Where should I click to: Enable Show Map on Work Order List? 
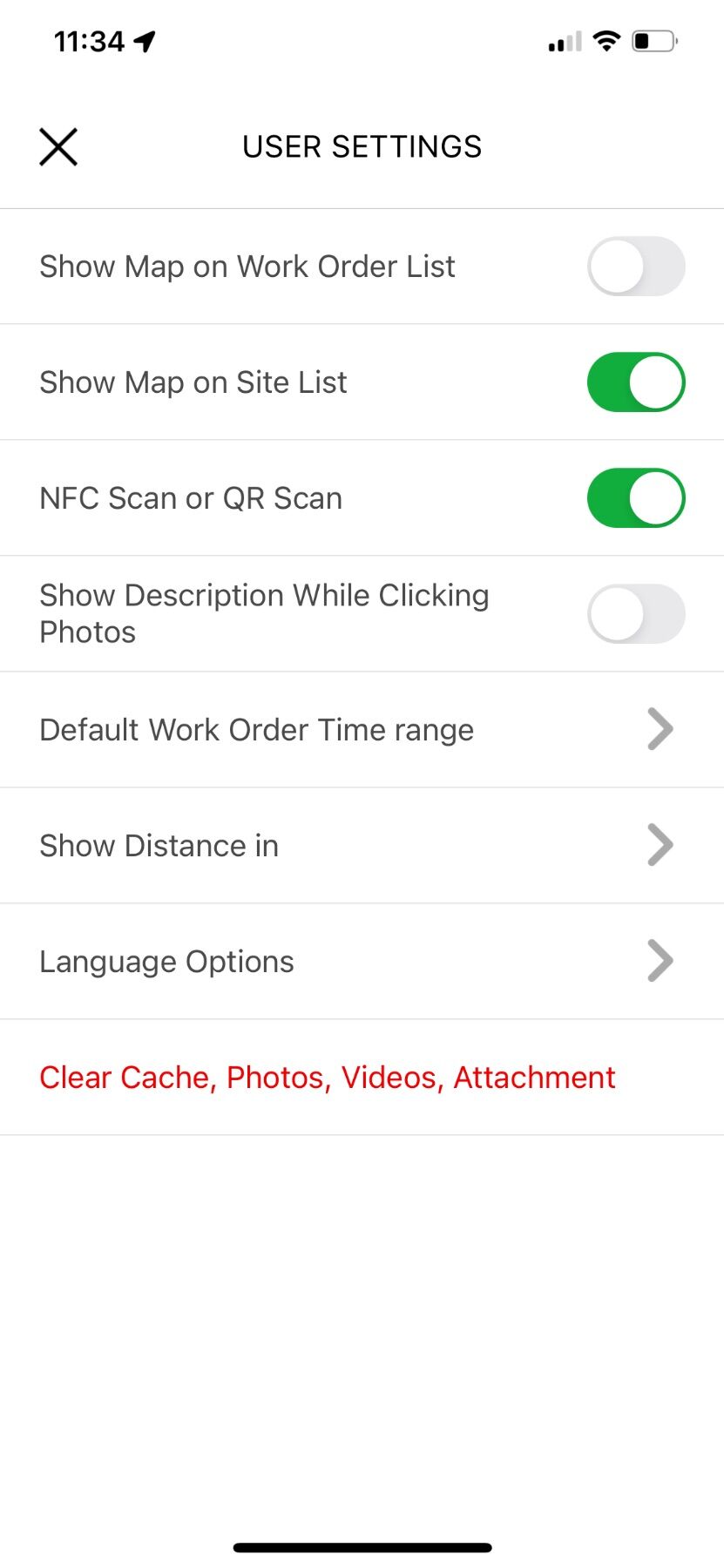636,267
